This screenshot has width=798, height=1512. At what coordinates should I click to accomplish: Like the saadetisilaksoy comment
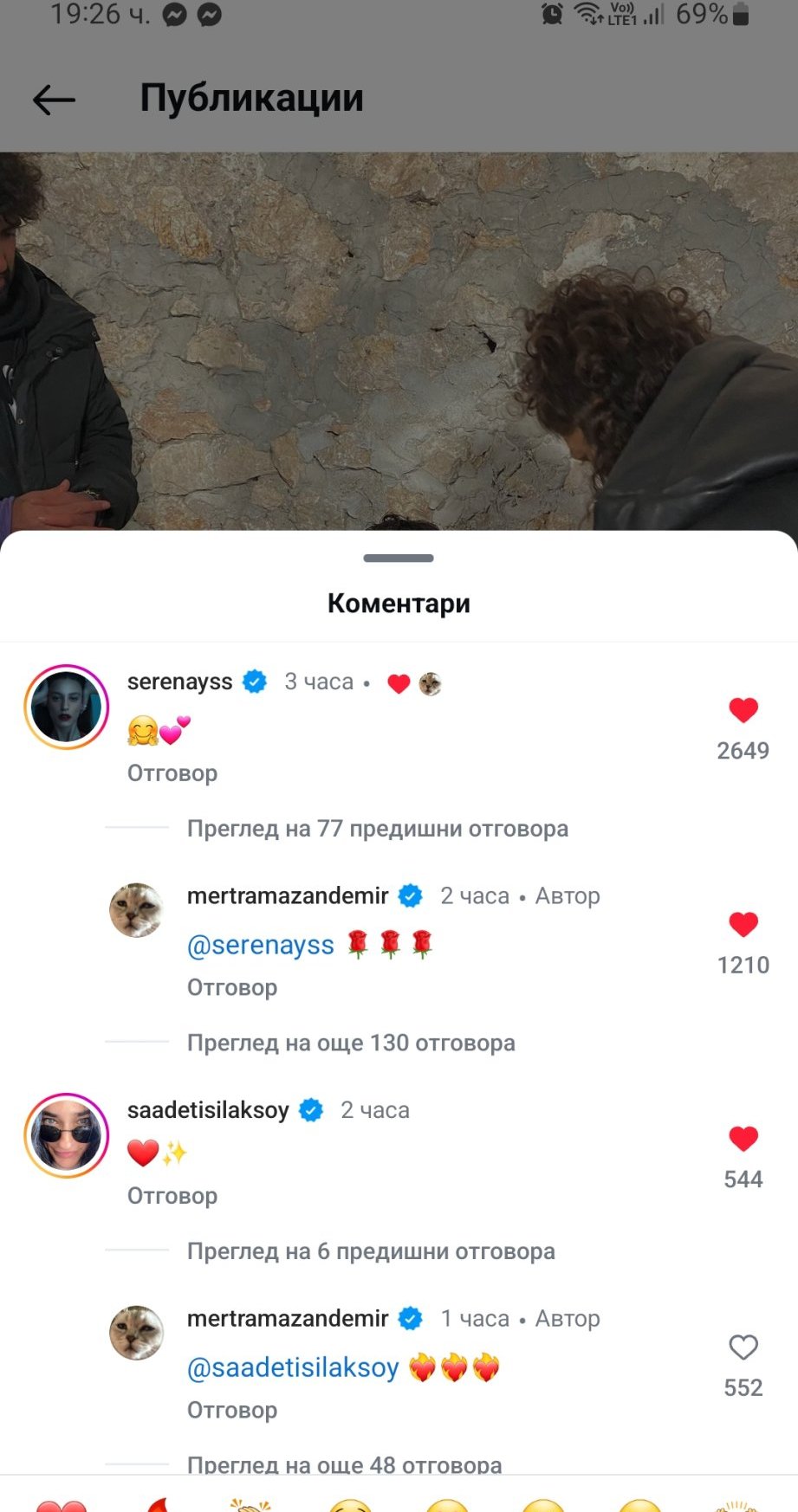click(x=743, y=1139)
